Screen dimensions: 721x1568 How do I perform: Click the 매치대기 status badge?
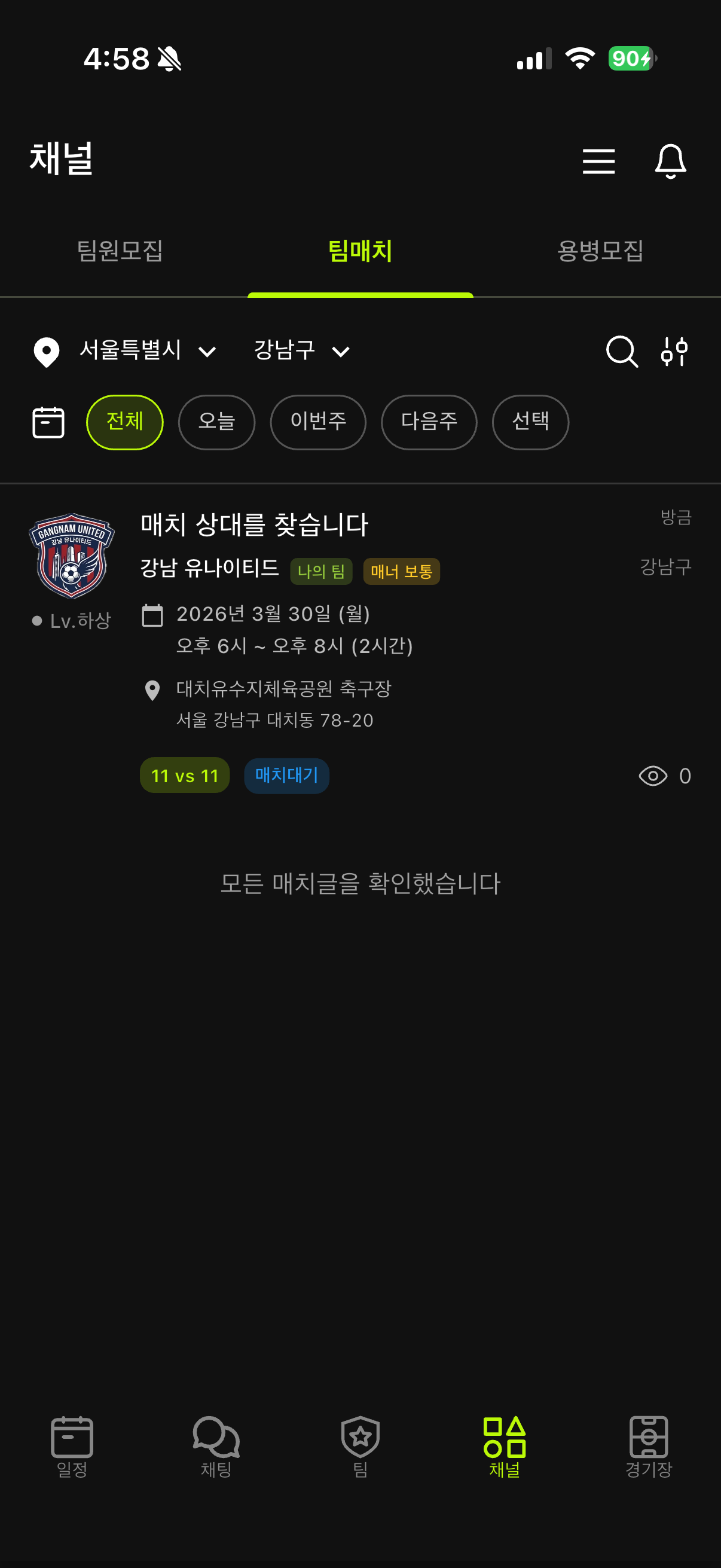click(286, 776)
